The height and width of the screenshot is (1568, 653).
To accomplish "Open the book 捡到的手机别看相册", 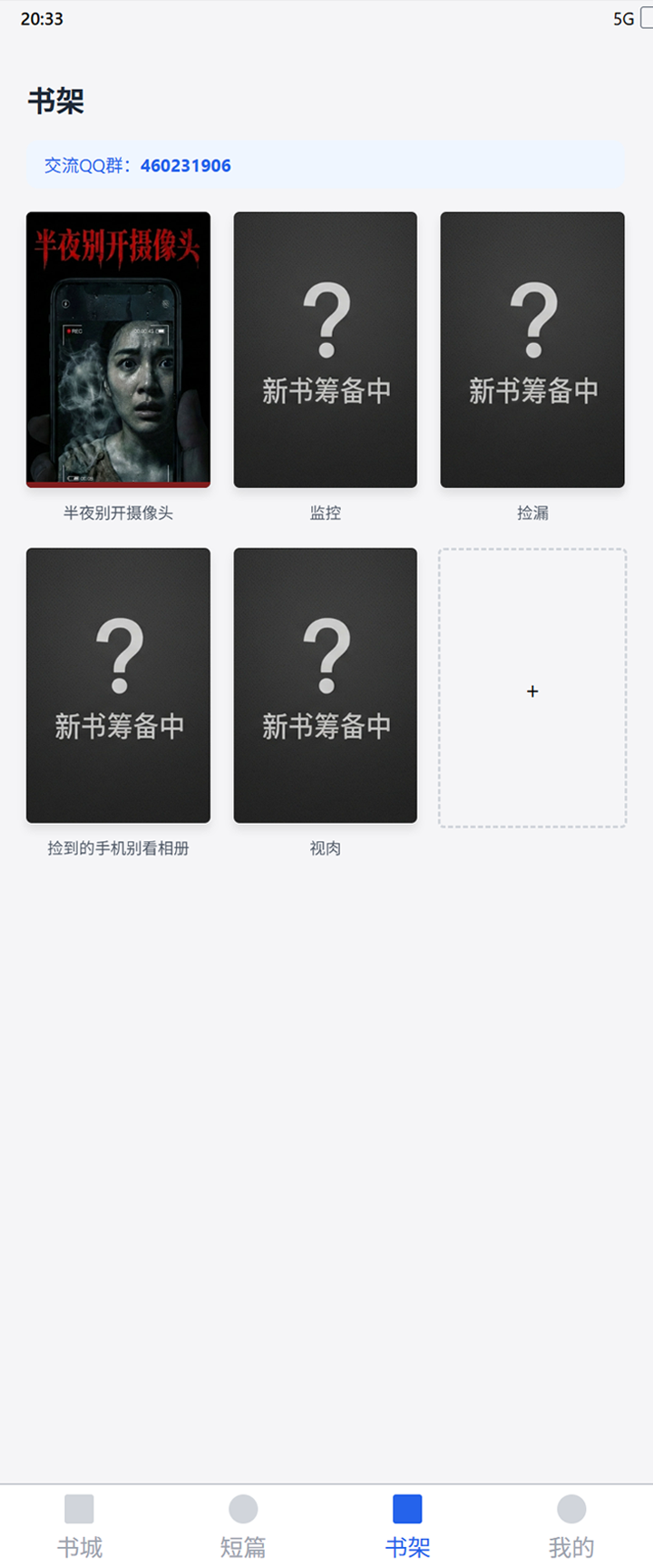I will (x=118, y=685).
